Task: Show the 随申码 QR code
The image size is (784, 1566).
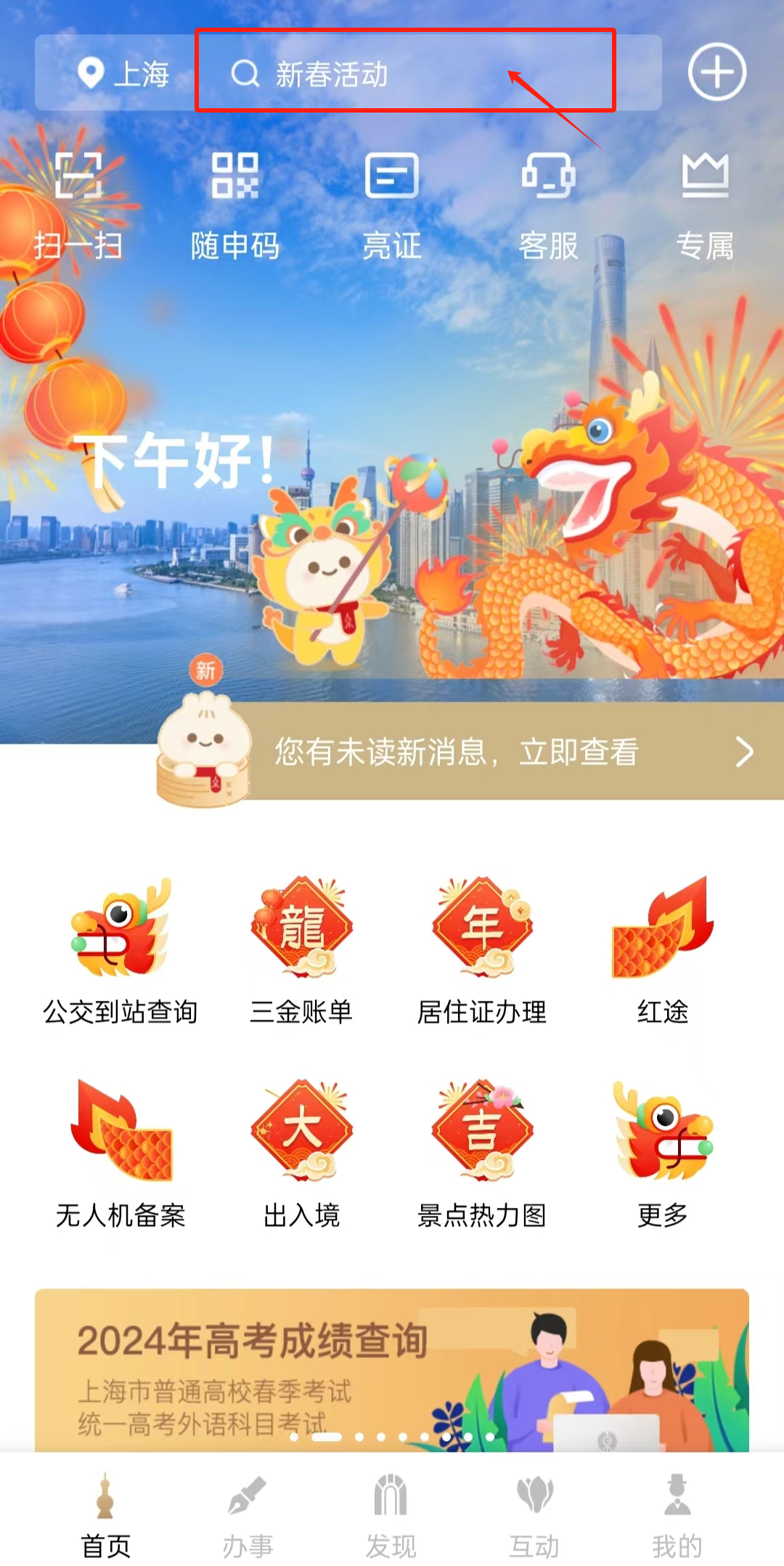Action: click(x=234, y=205)
